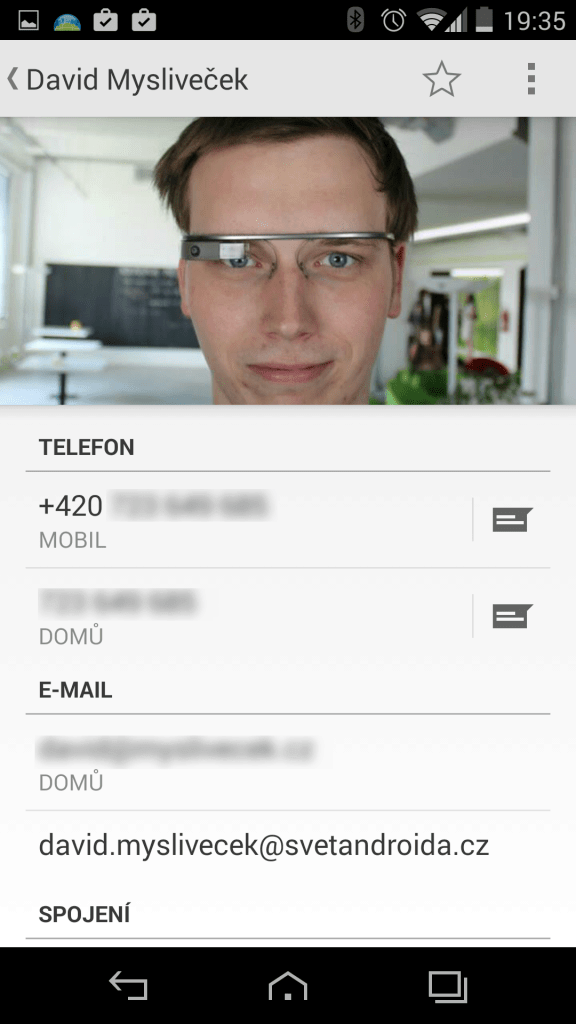The width and height of the screenshot is (576, 1024).
Task: Send SMS to the Mobil number
Action: 512,520
